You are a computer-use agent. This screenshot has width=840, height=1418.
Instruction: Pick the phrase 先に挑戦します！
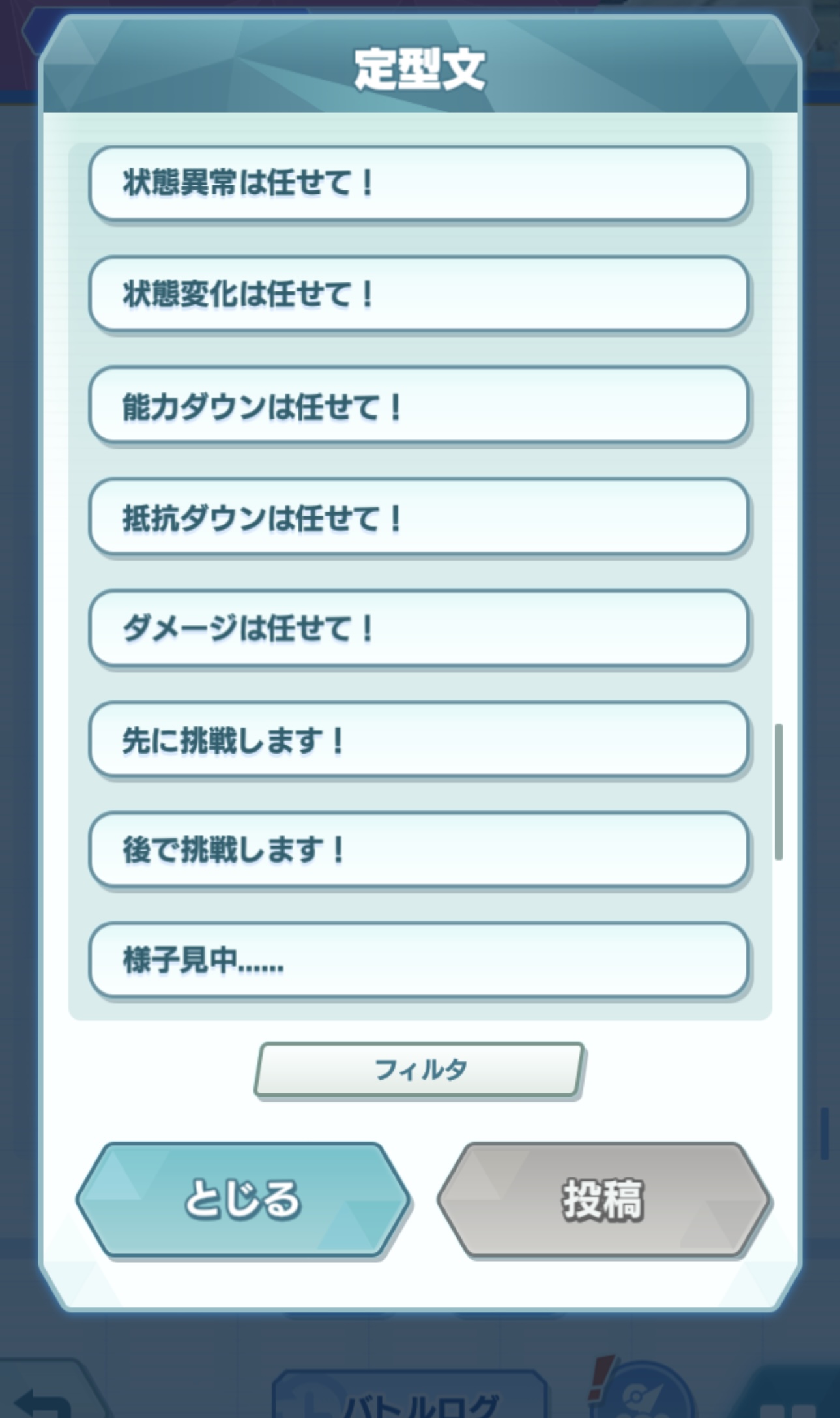[x=418, y=739]
